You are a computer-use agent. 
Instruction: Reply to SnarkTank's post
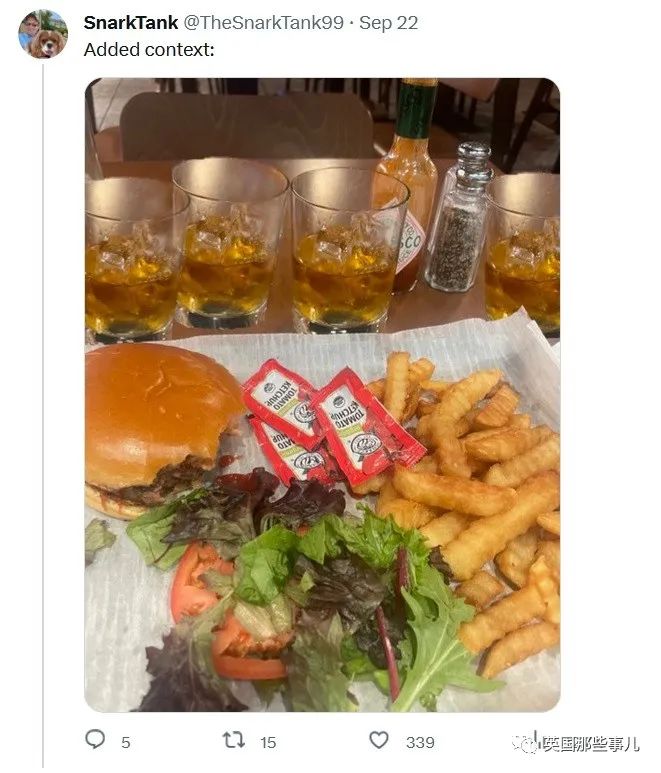pos(96,741)
